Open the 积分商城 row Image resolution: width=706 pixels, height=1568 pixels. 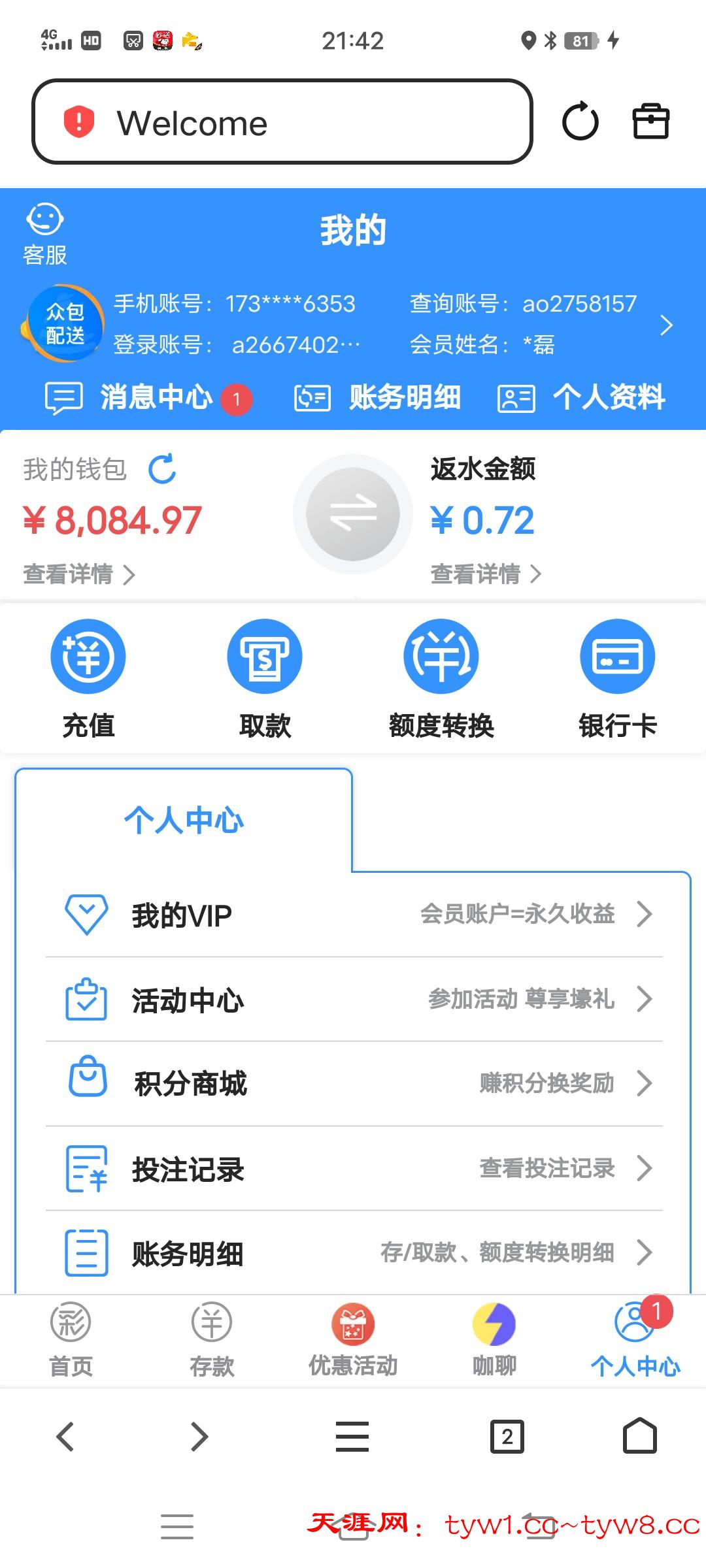point(353,1083)
